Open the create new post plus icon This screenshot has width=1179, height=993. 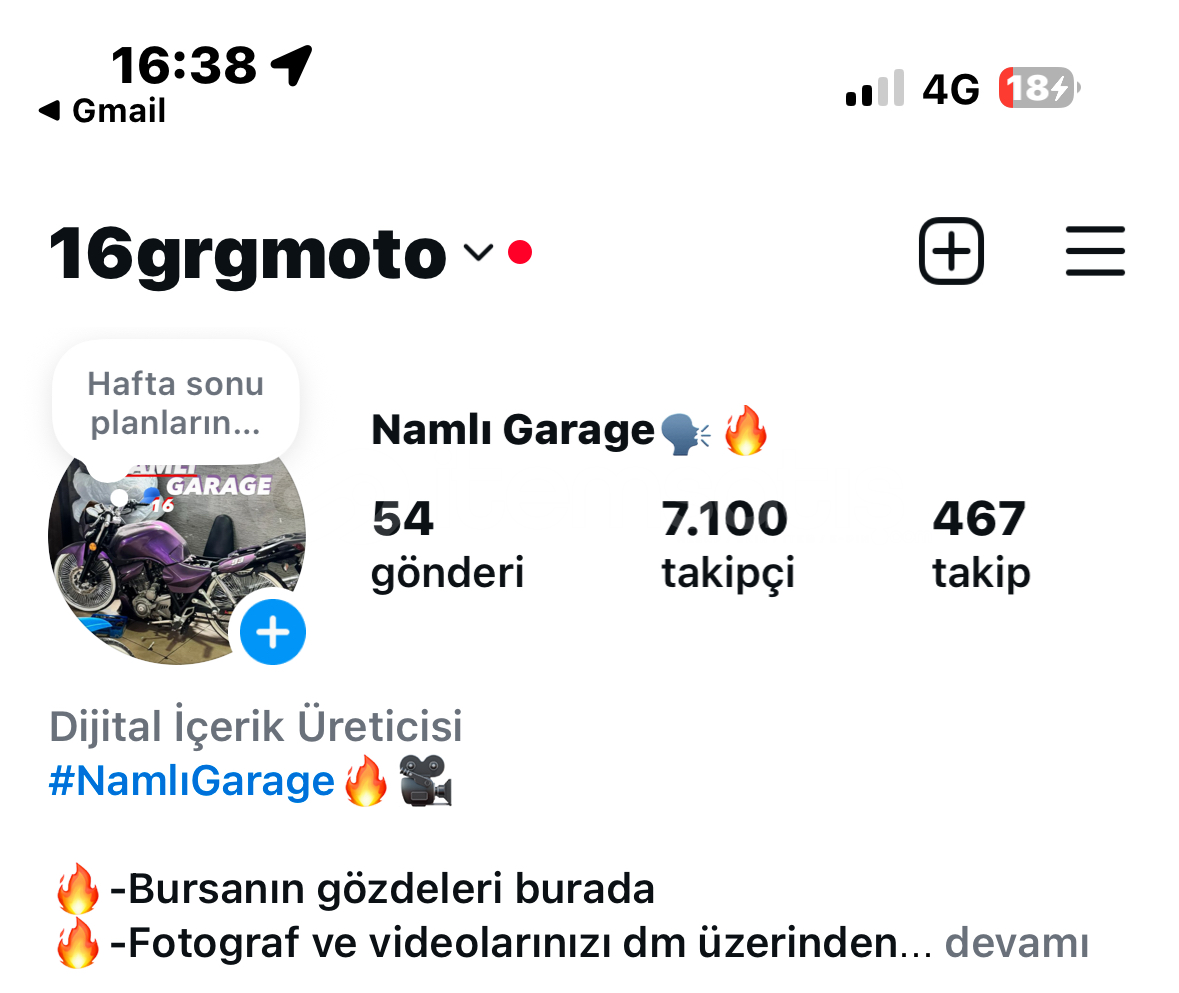coord(950,252)
